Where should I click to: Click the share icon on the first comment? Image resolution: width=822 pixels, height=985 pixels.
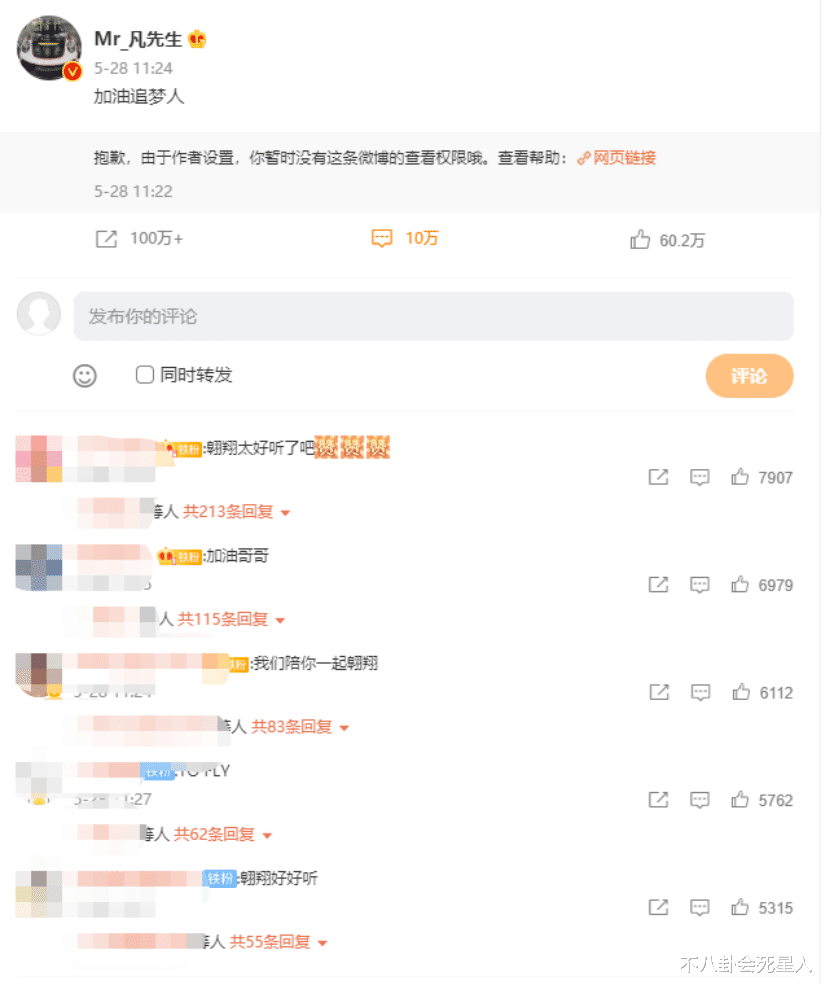coord(658,477)
